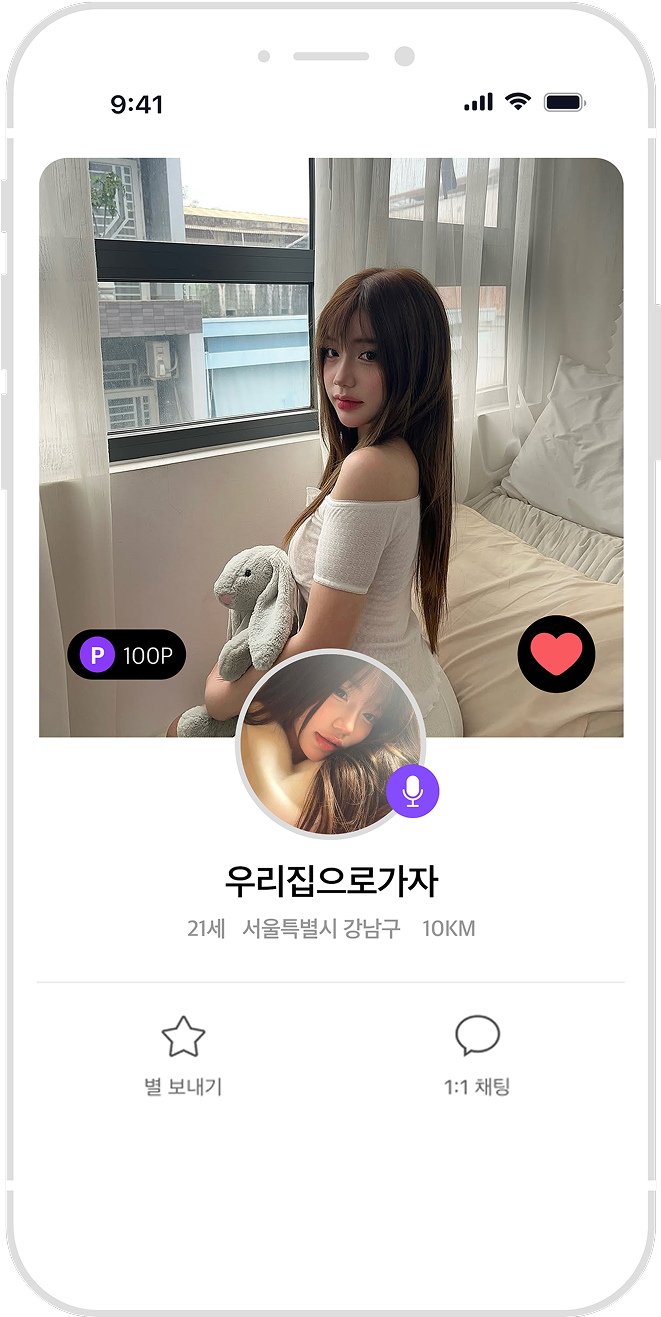661x1317 pixels.
Task: Tap the 100P points badge
Action: click(x=127, y=655)
